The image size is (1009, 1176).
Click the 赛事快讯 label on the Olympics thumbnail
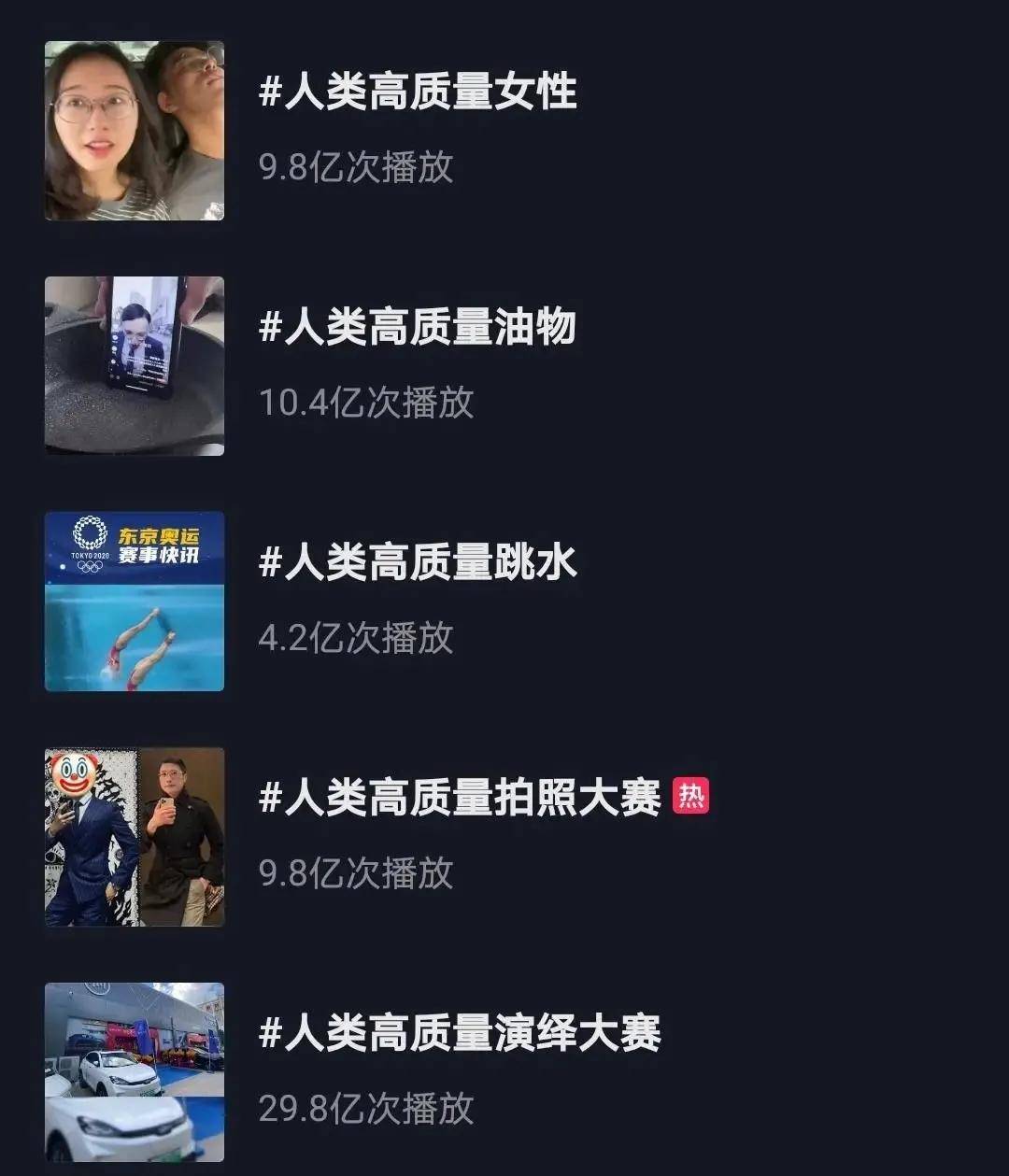coord(162,553)
